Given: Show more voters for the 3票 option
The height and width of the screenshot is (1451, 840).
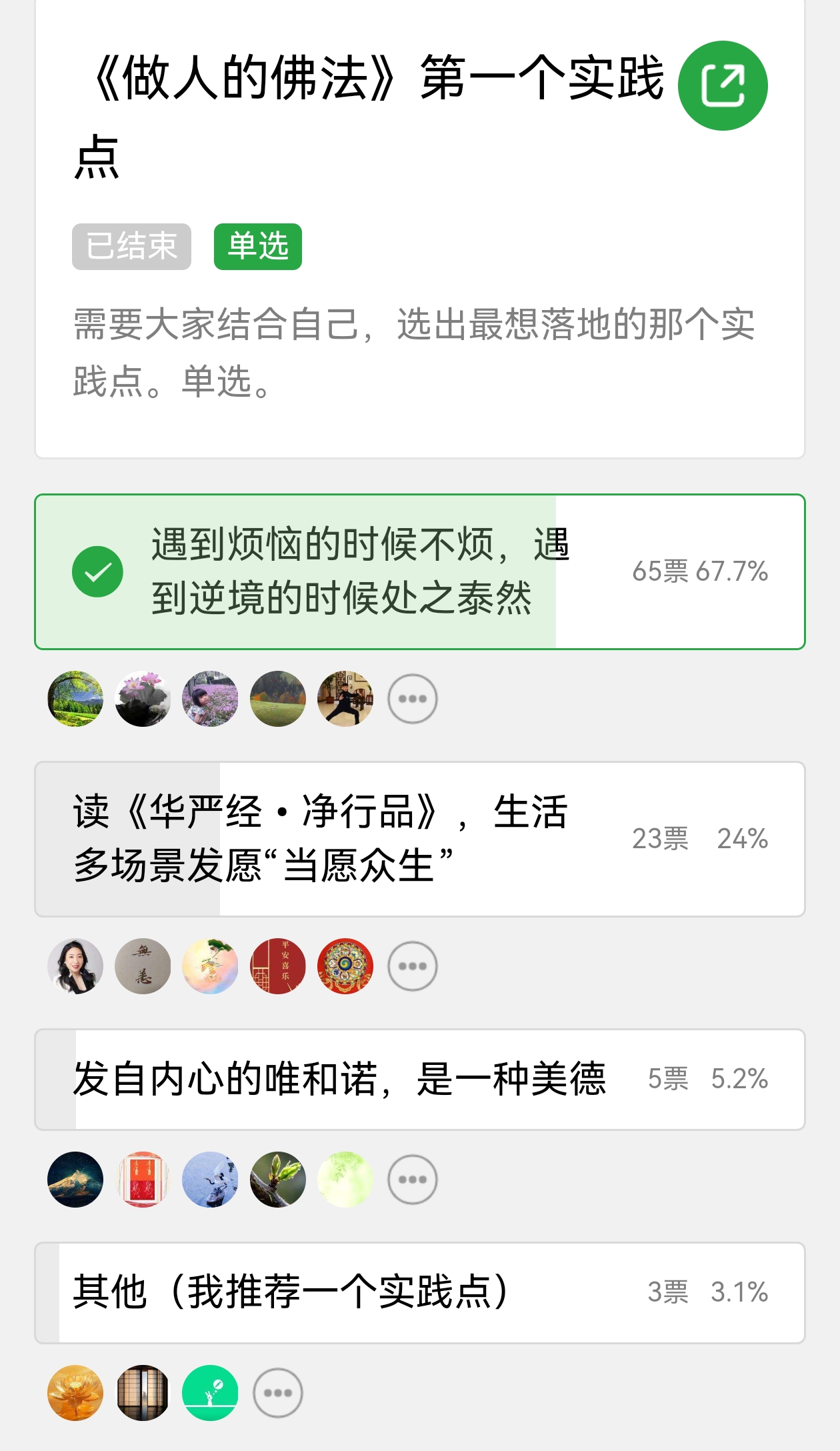Looking at the screenshot, I should pyautogui.click(x=278, y=1393).
